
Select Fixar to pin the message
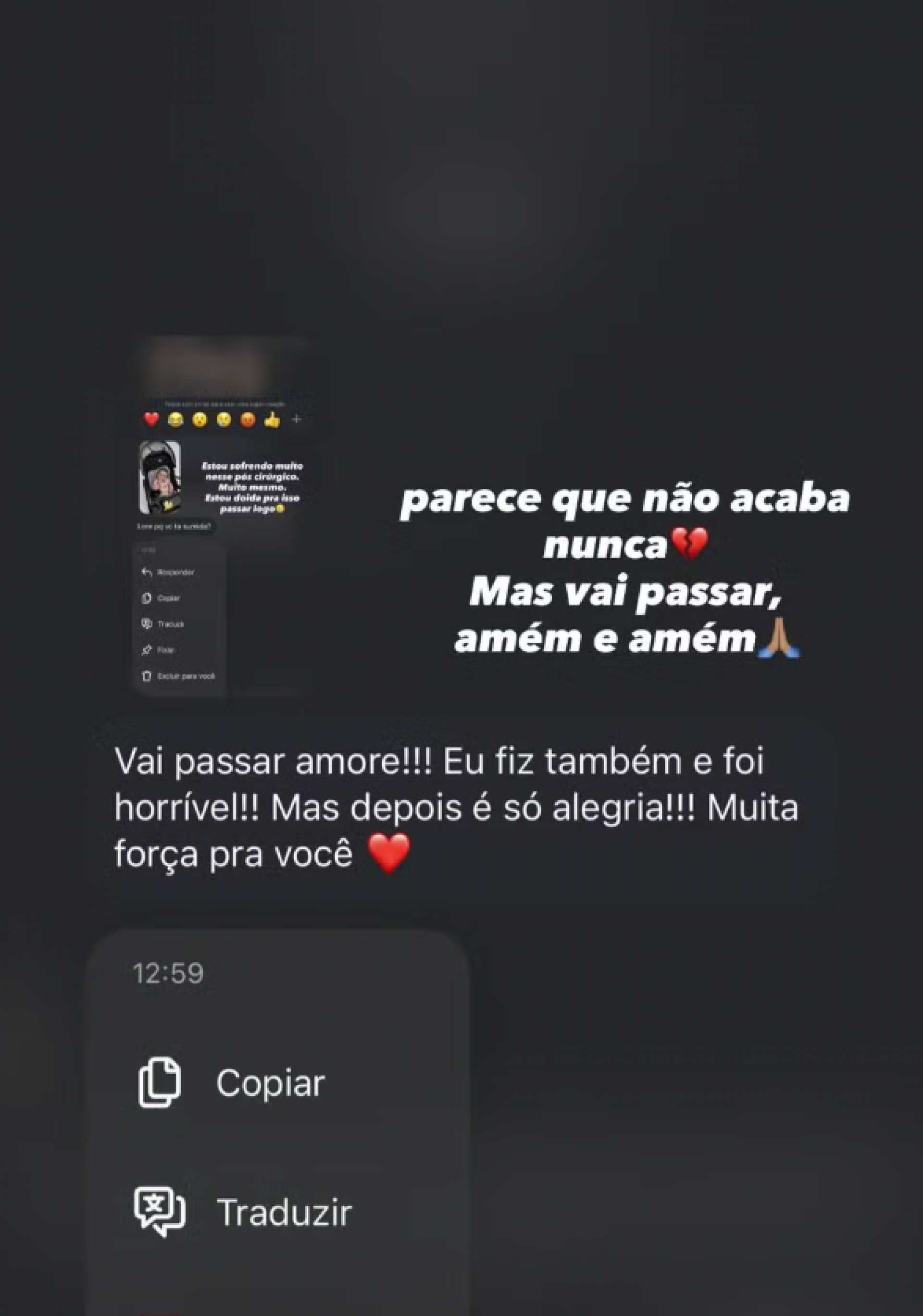(167, 650)
